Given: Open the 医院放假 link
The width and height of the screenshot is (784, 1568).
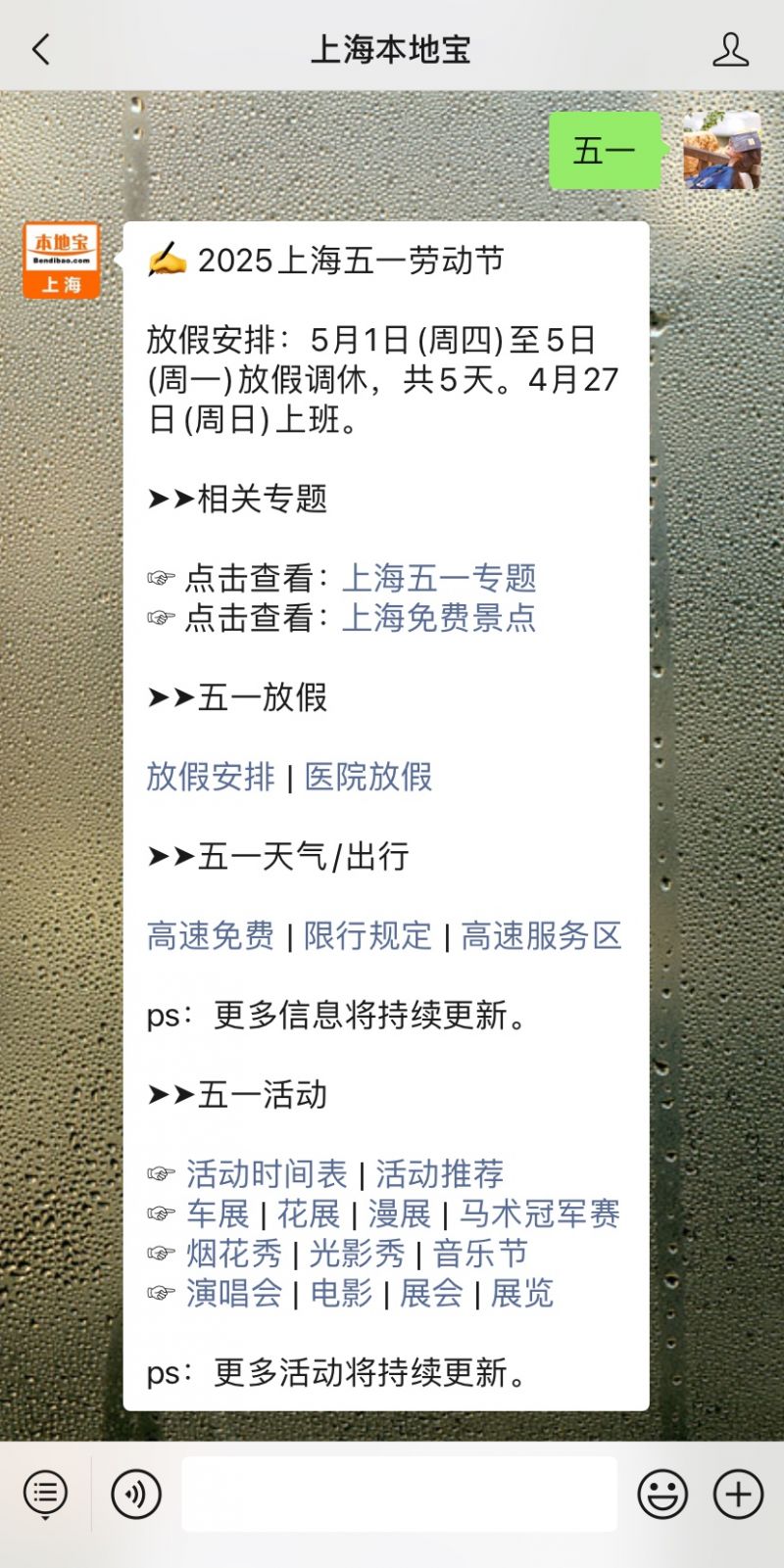Looking at the screenshot, I should tap(368, 777).
